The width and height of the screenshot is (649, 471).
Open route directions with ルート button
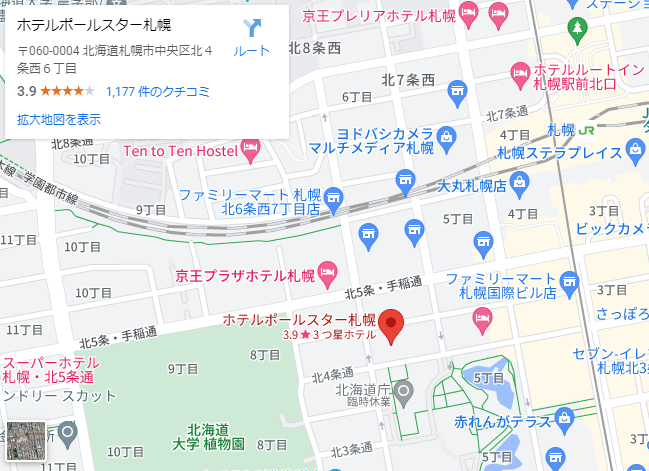[251, 37]
